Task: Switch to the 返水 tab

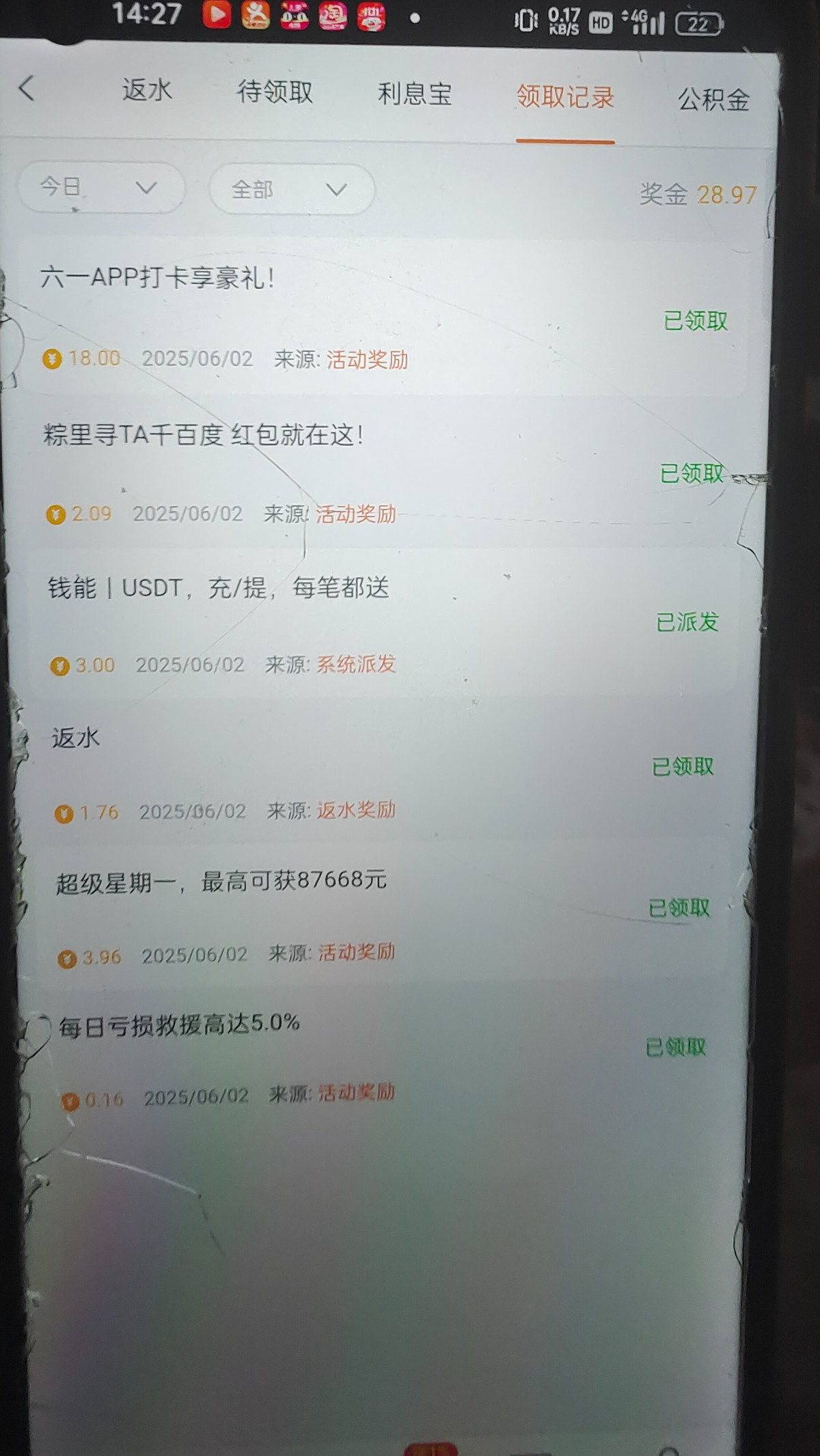Action: tap(147, 90)
